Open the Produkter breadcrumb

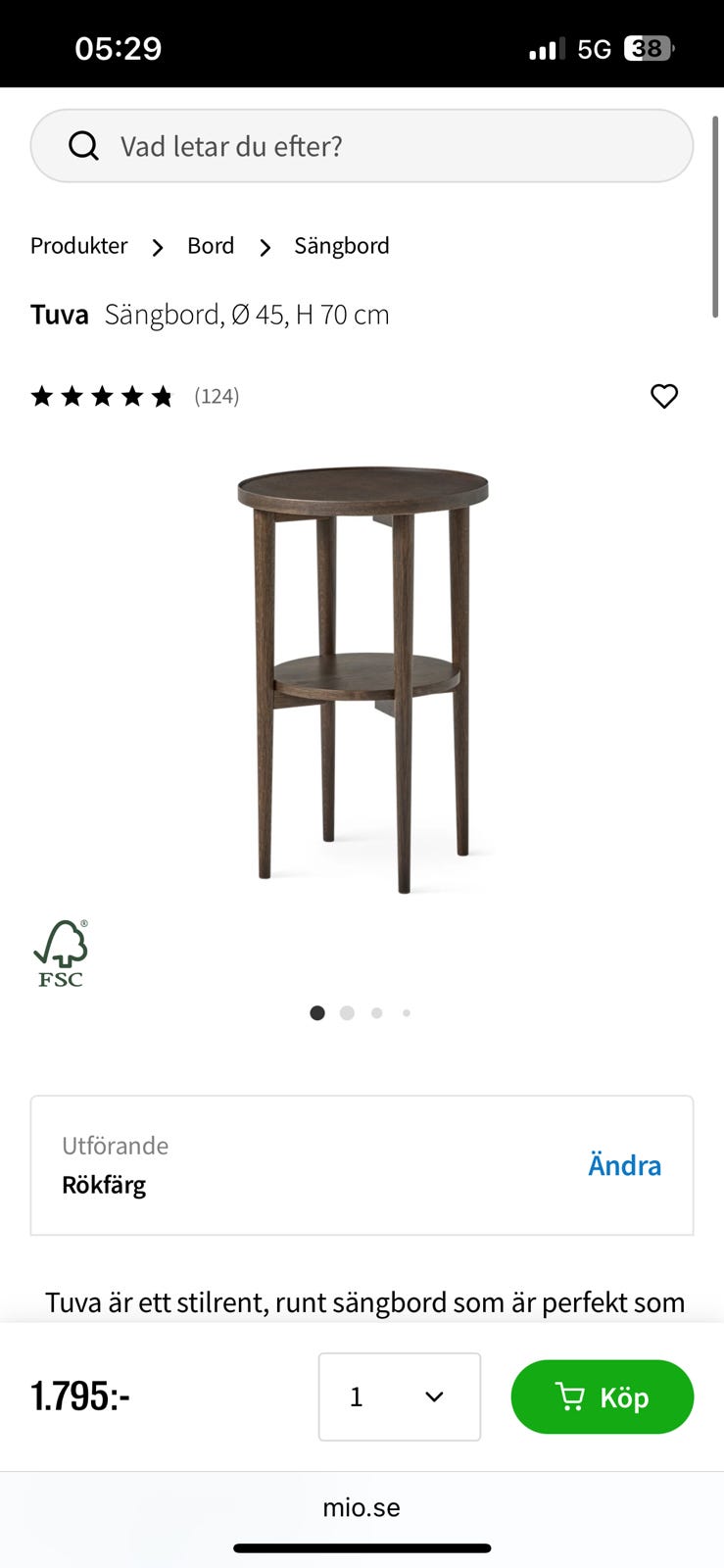click(x=78, y=246)
